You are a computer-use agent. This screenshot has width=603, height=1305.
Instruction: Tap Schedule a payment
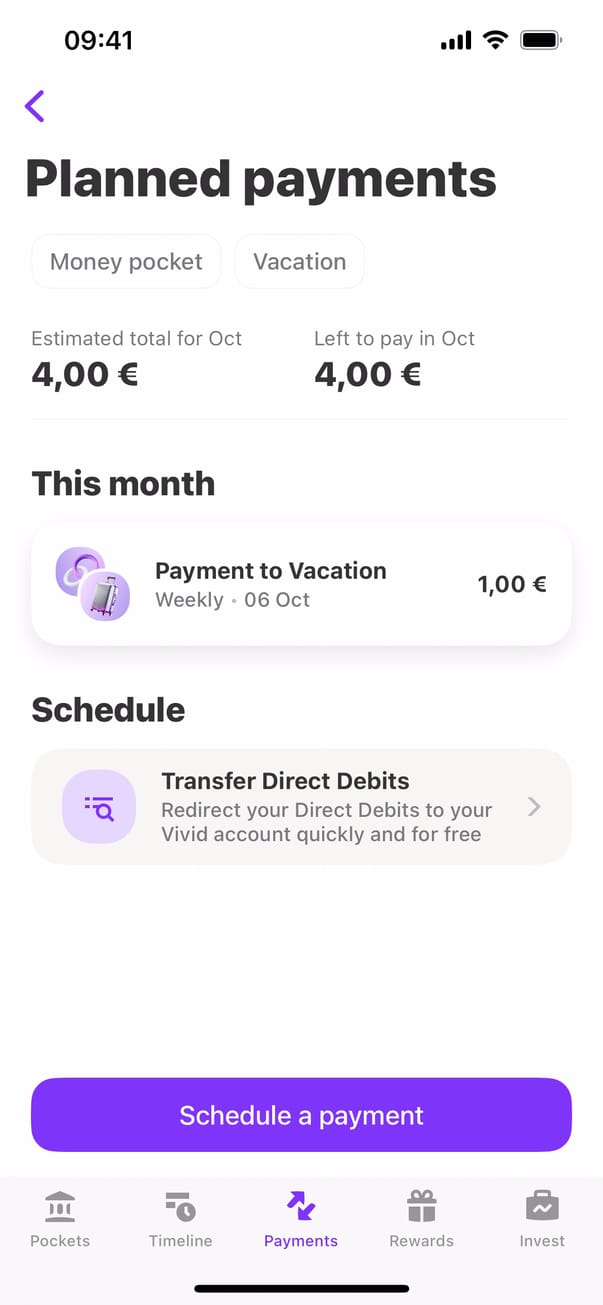pos(301,1115)
